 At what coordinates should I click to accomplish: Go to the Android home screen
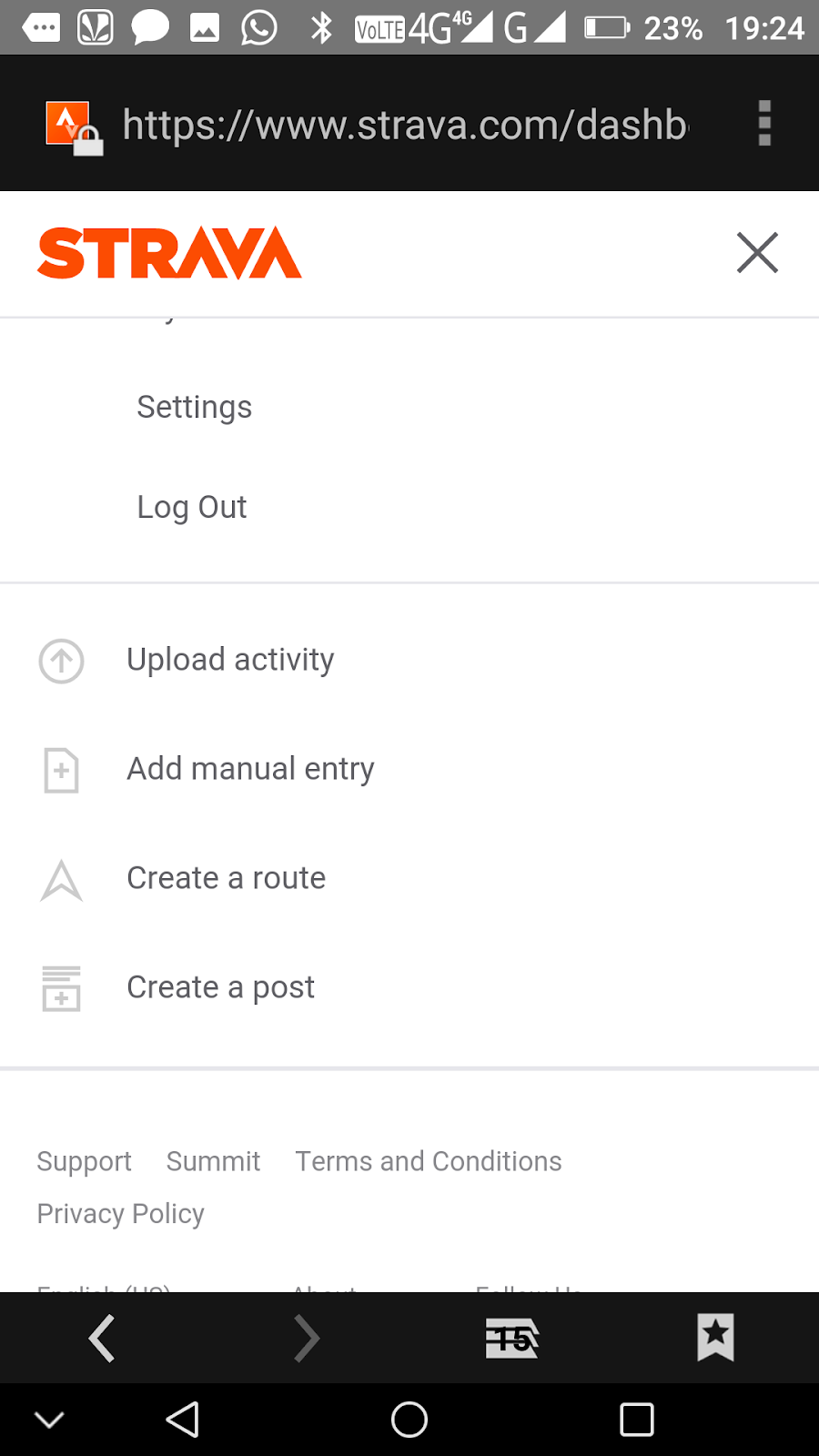[409, 1420]
